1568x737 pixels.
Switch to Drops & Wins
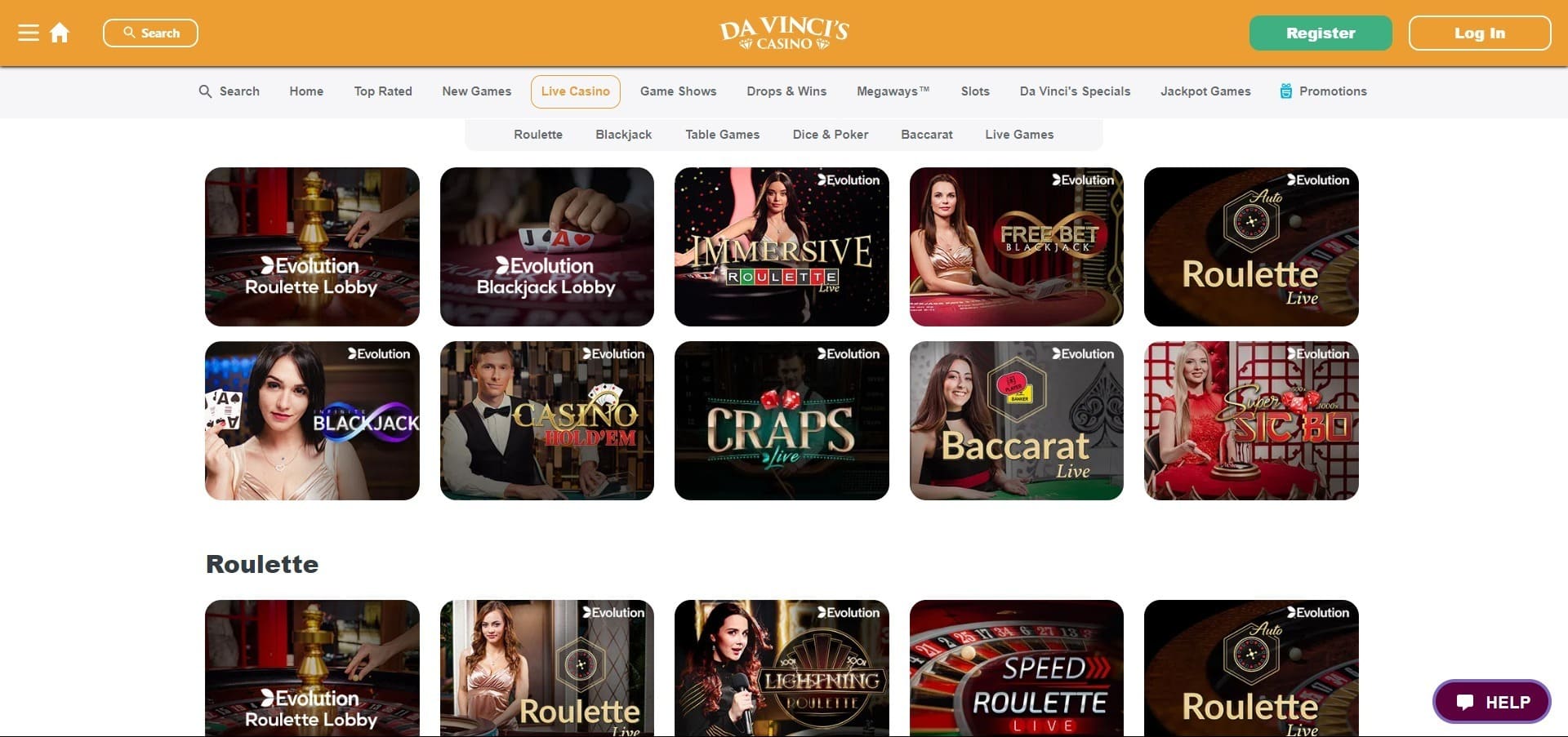[786, 91]
